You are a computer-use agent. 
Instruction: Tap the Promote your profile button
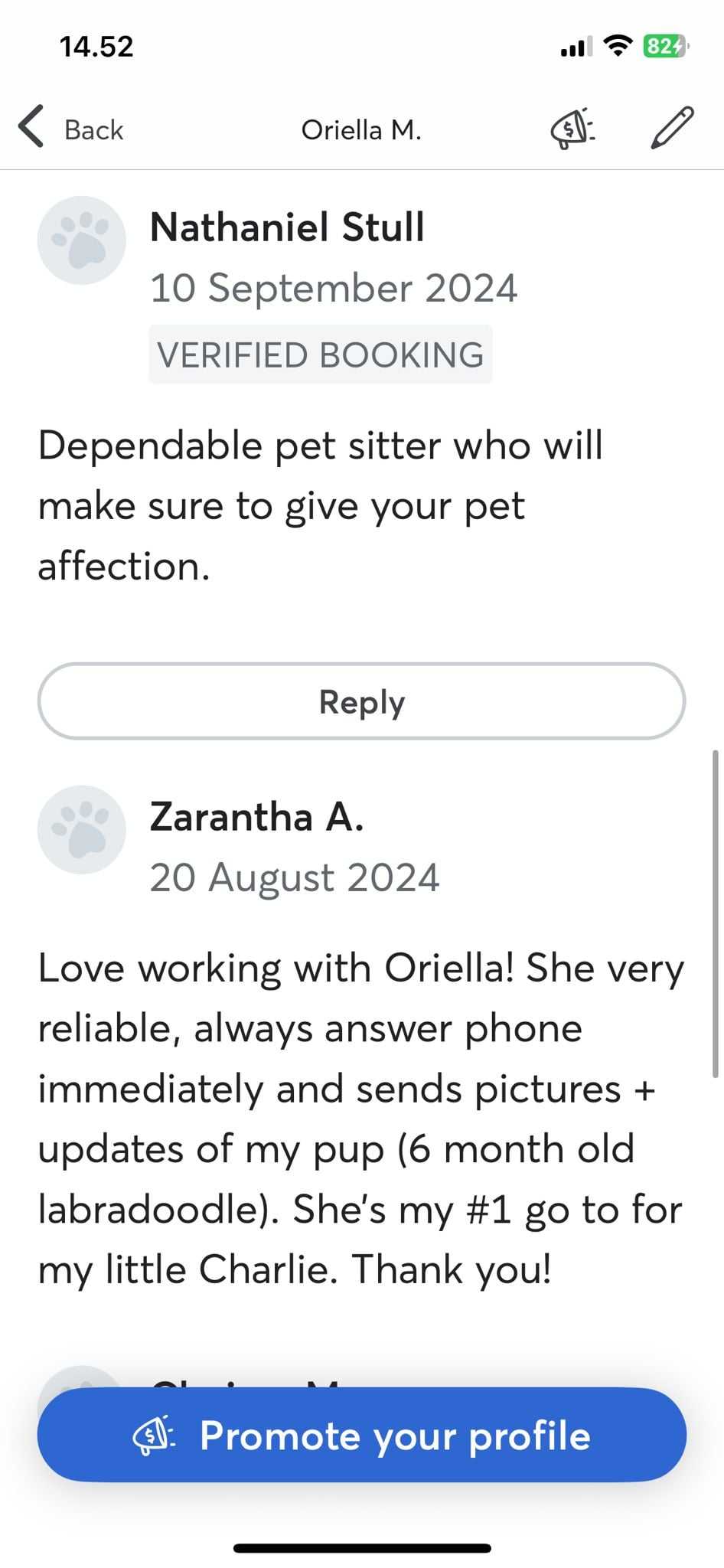(361, 1436)
